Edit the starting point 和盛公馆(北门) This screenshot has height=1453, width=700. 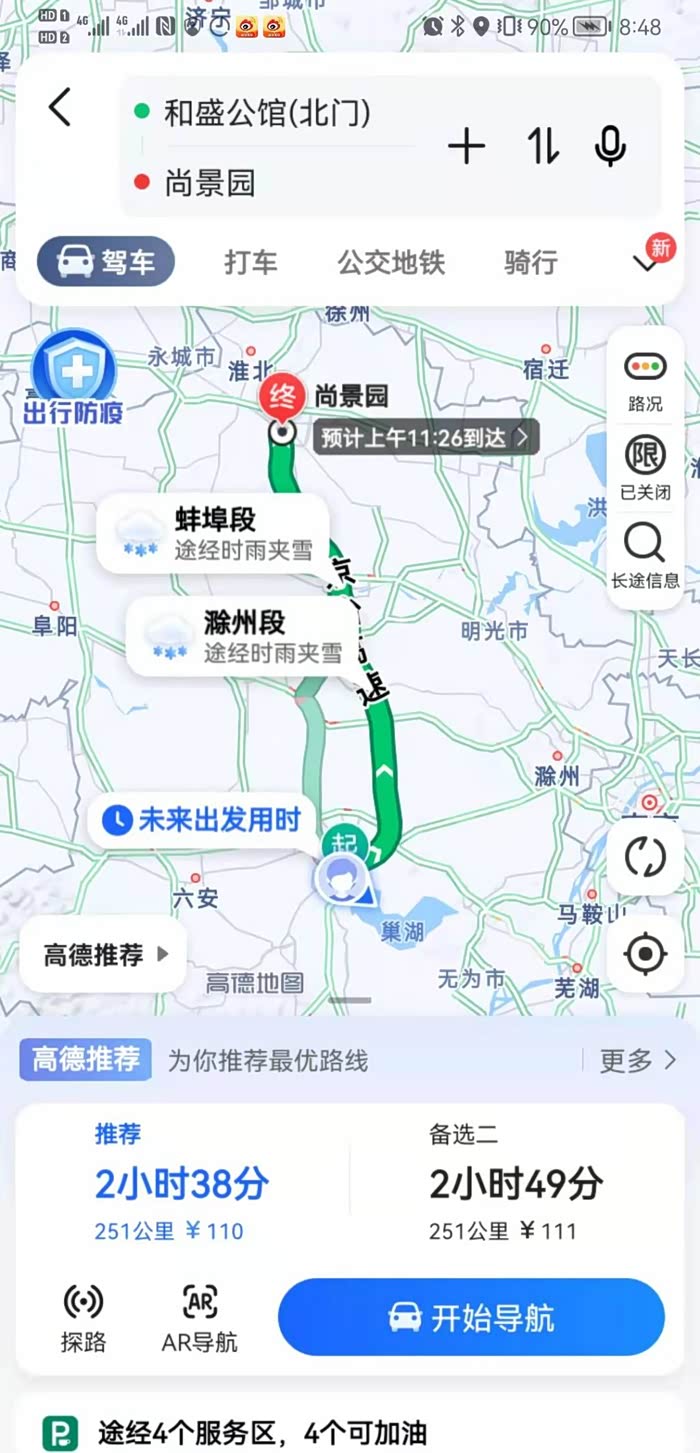click(x=267, y=113)
